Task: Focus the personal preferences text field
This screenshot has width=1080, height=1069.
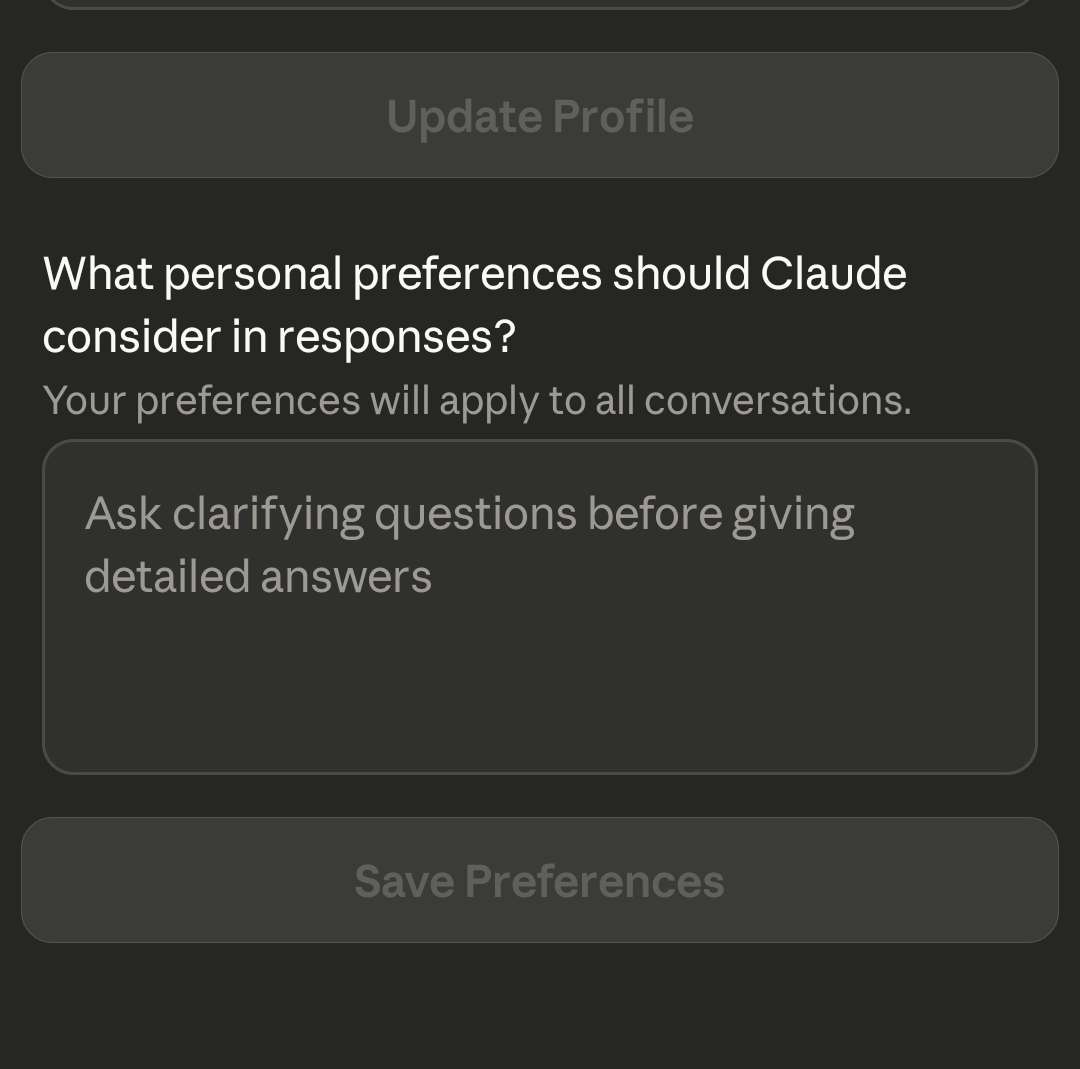Action: tap(540, 606)
